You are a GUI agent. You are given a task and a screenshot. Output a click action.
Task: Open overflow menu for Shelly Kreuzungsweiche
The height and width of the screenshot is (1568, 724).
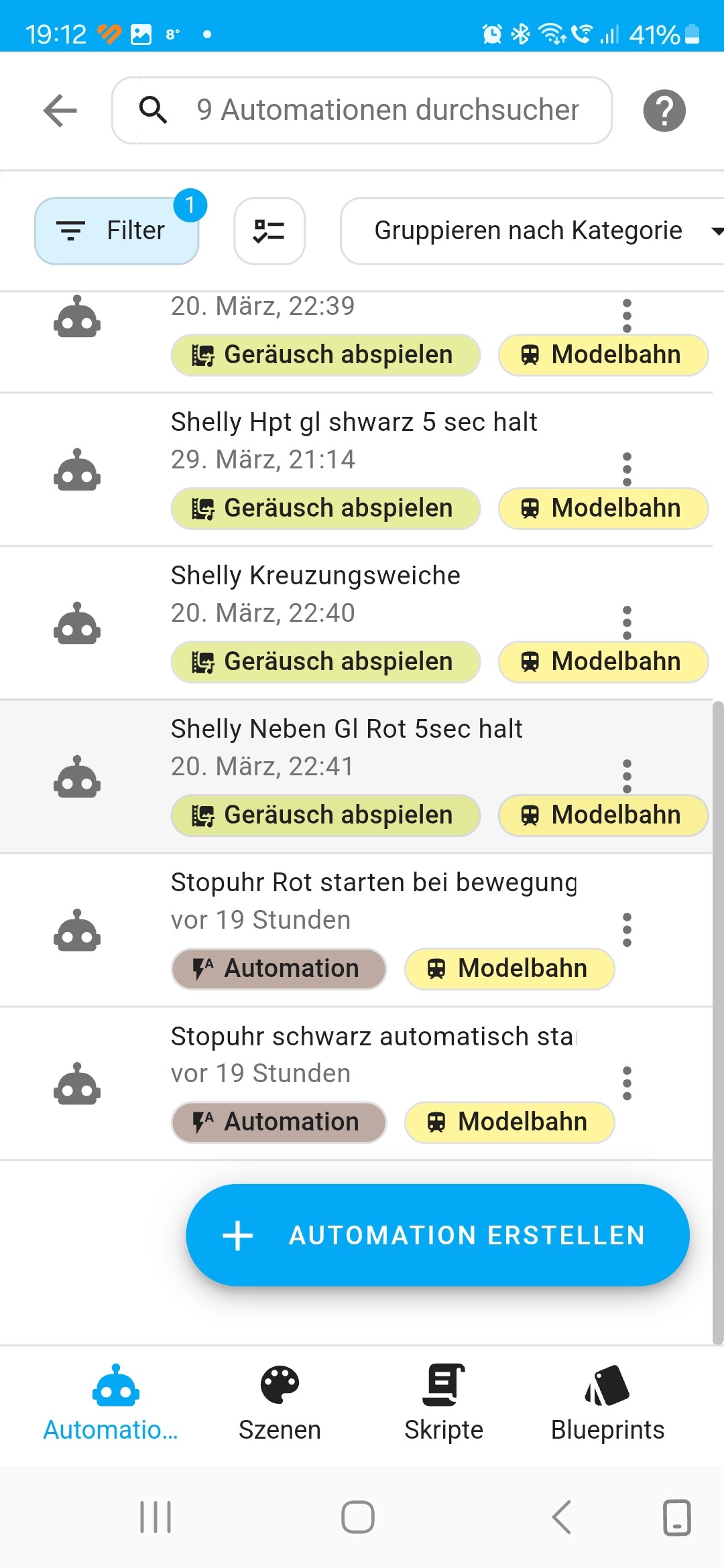coord(627,623)
